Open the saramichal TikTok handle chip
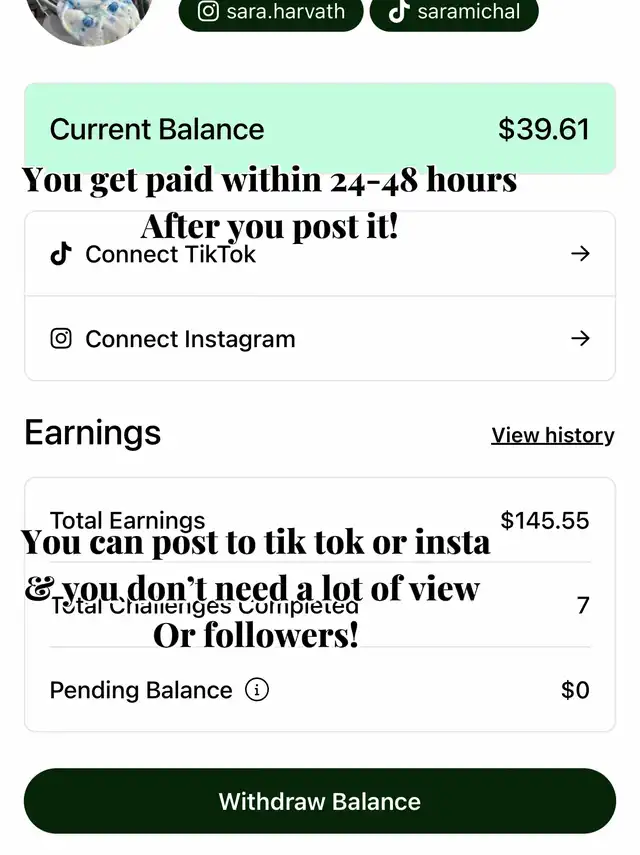This screenshot has width=640, height=855. [454, 12]
